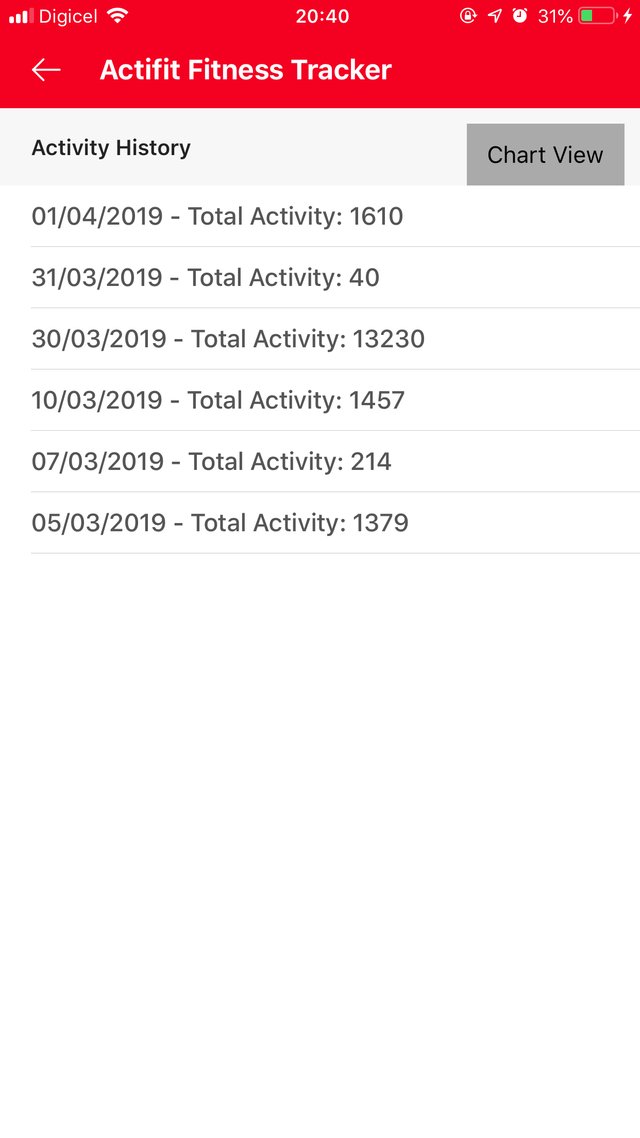View the 07/03/2019 activity entry
The height and width of the screenshot is (1138, 640).
point(320,462)
